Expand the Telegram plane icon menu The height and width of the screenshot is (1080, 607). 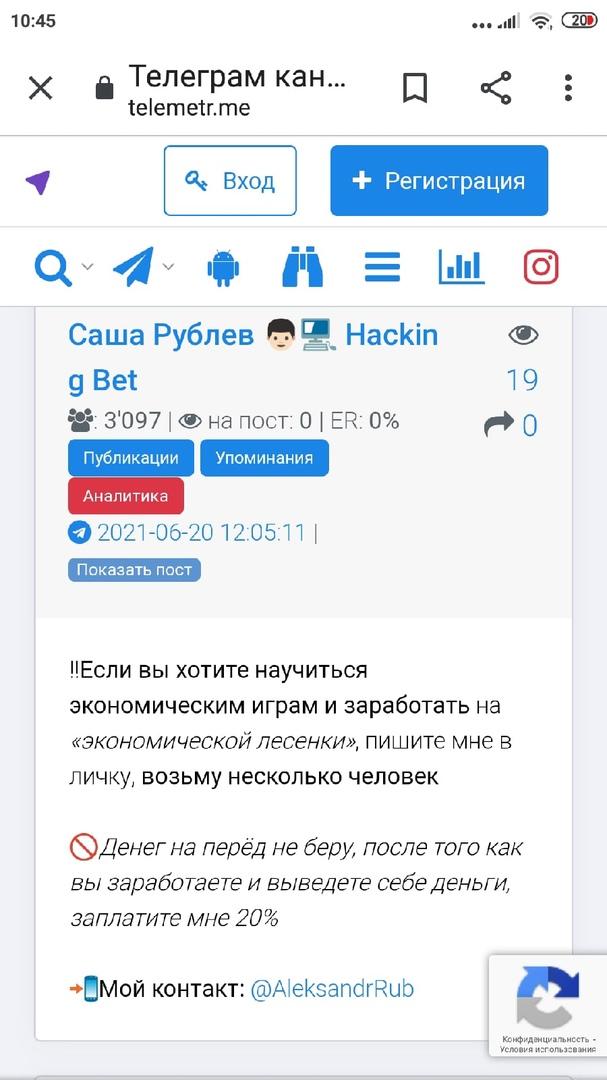click(x=143, y=267)
